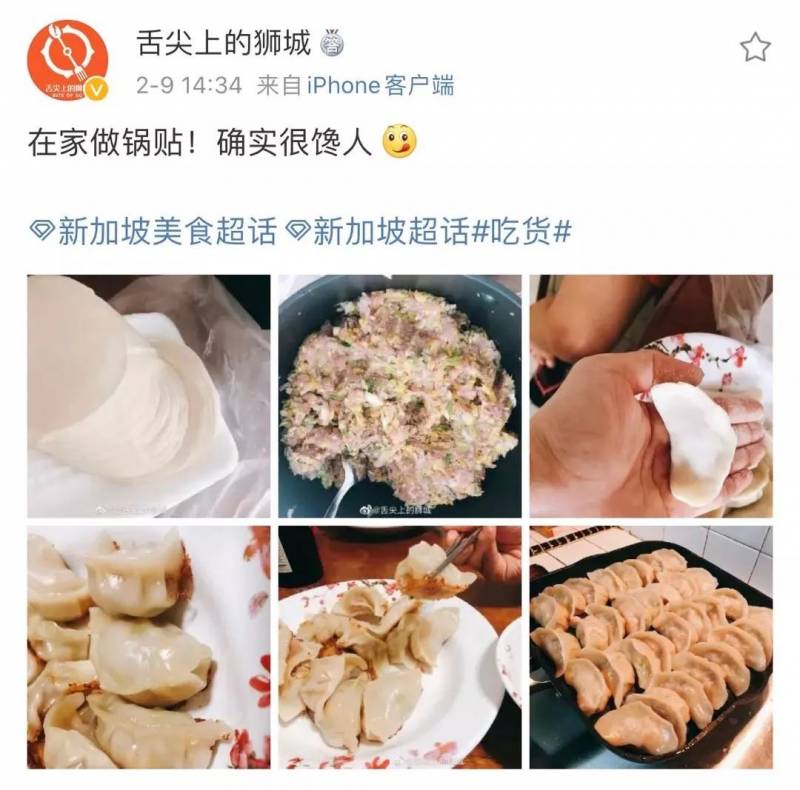
Task: View the hand folding dumpling photo
Action: (651, 396)
